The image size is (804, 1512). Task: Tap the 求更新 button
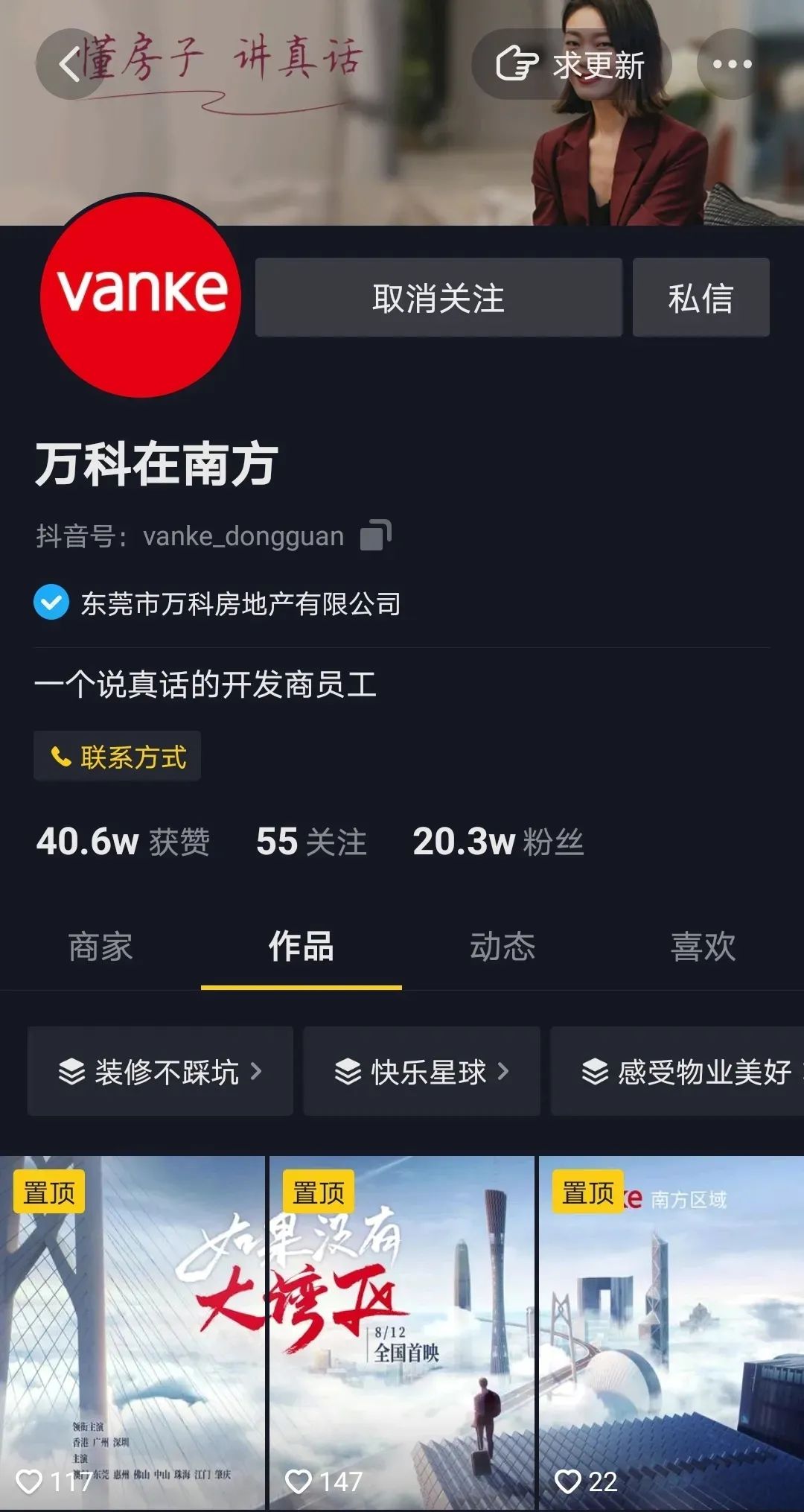pos(571,65)
